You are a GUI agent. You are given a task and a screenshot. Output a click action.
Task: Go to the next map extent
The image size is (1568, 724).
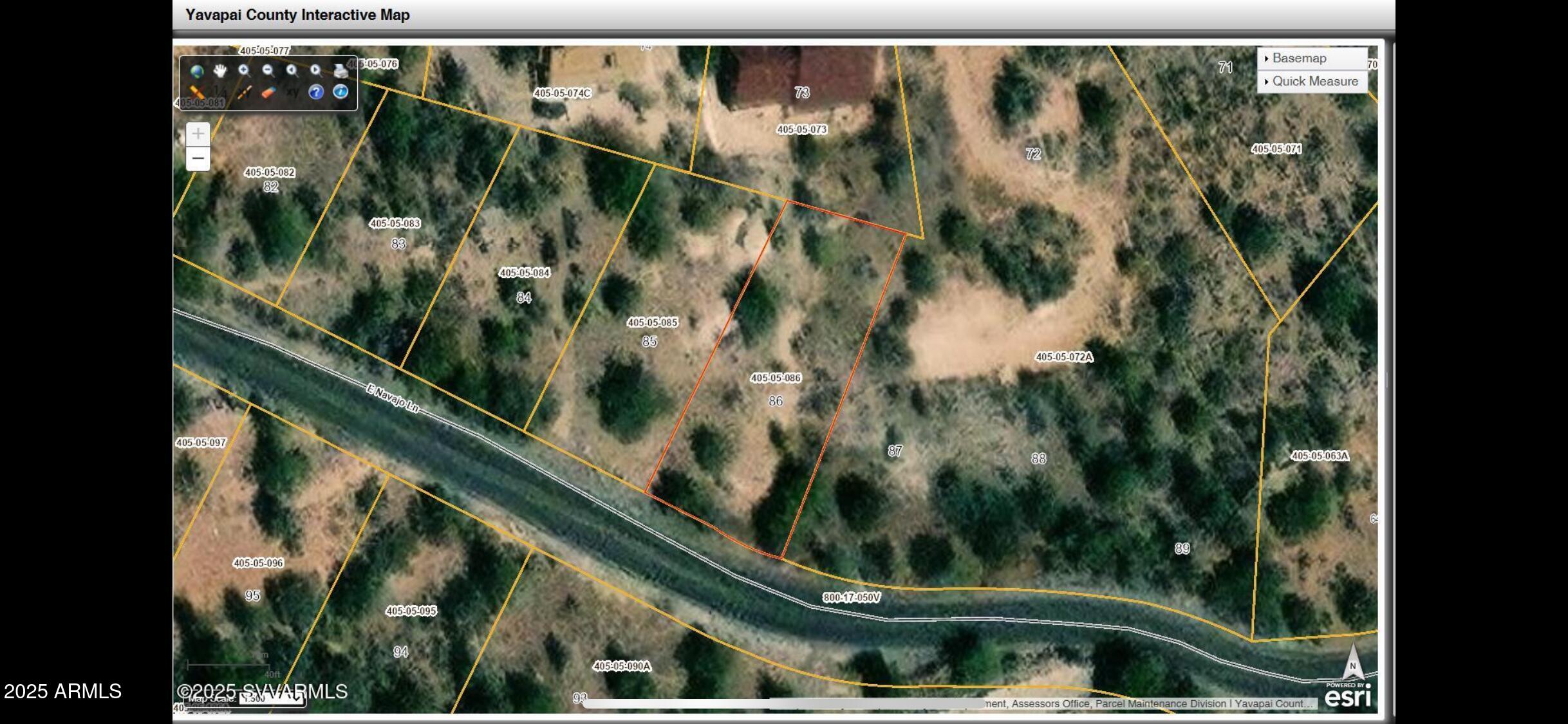[315, 71]
